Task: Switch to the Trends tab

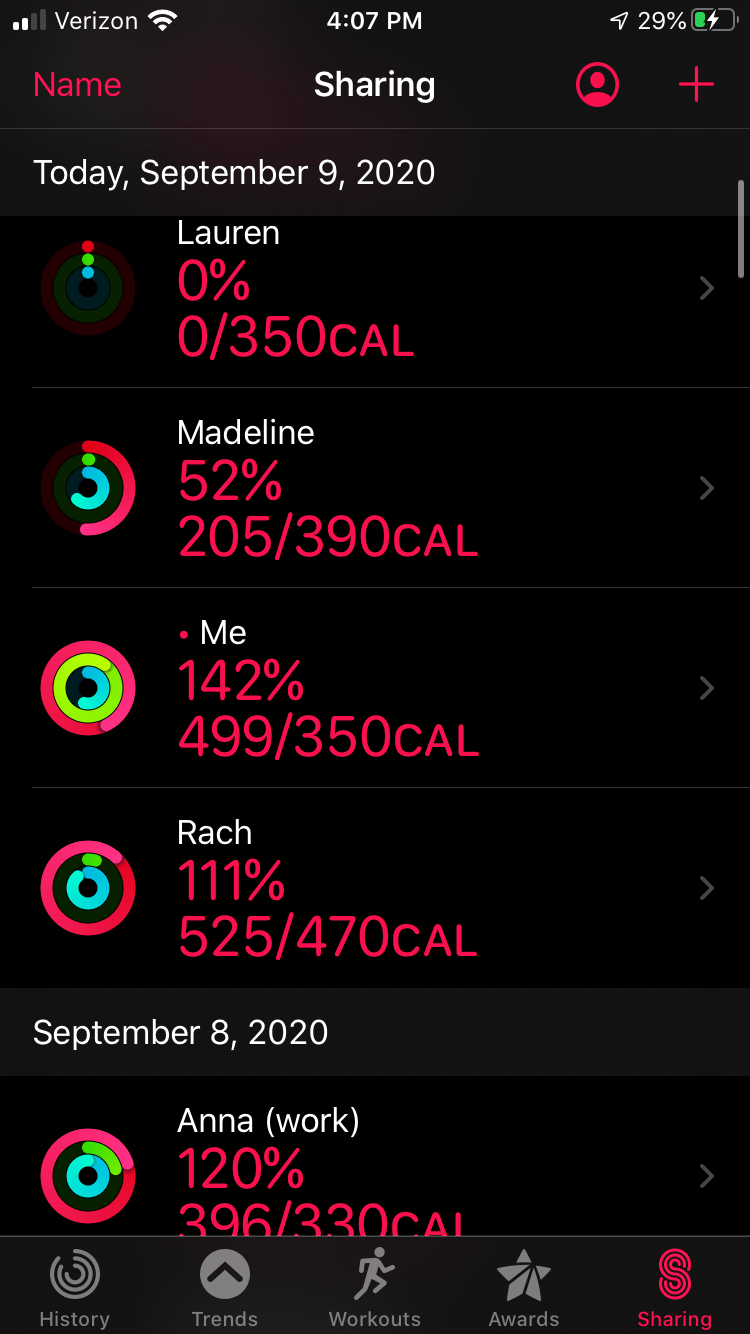Action: (225, 1285)
